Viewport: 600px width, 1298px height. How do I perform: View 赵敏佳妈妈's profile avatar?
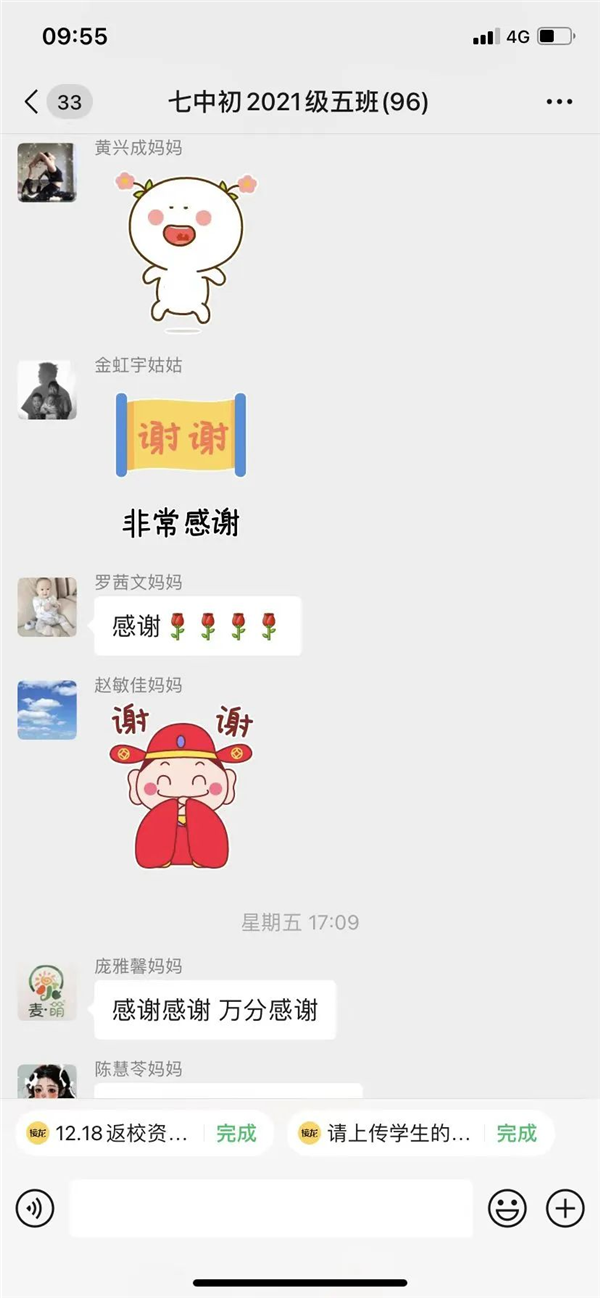pyautogui.click(x=47, y=710)
